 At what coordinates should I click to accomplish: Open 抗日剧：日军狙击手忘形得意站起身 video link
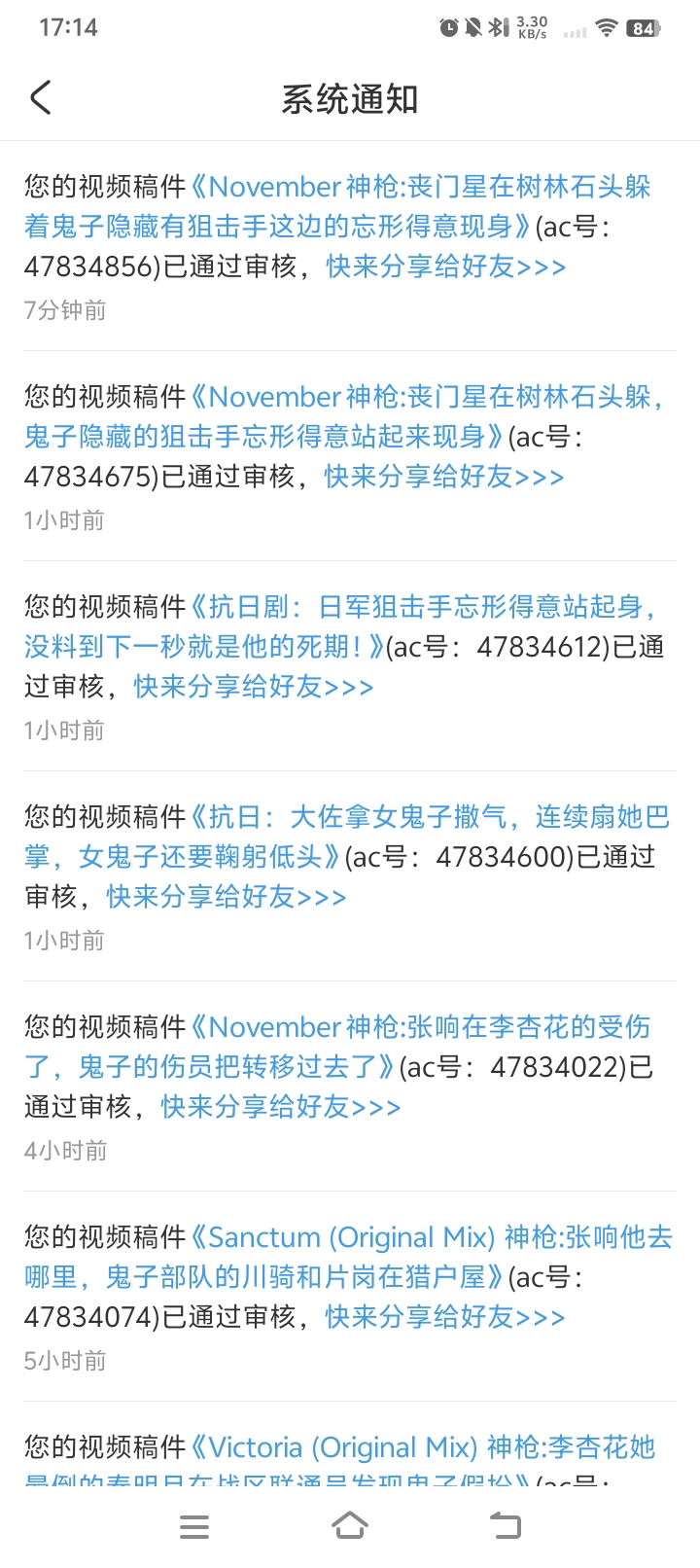[340, 626]
